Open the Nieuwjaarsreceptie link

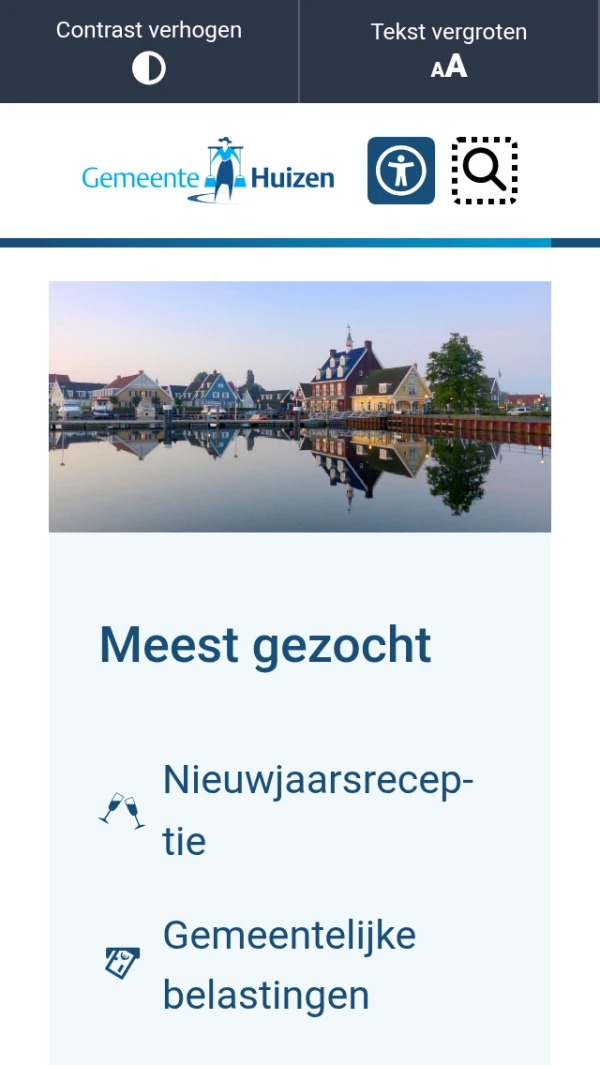point(317,809)
